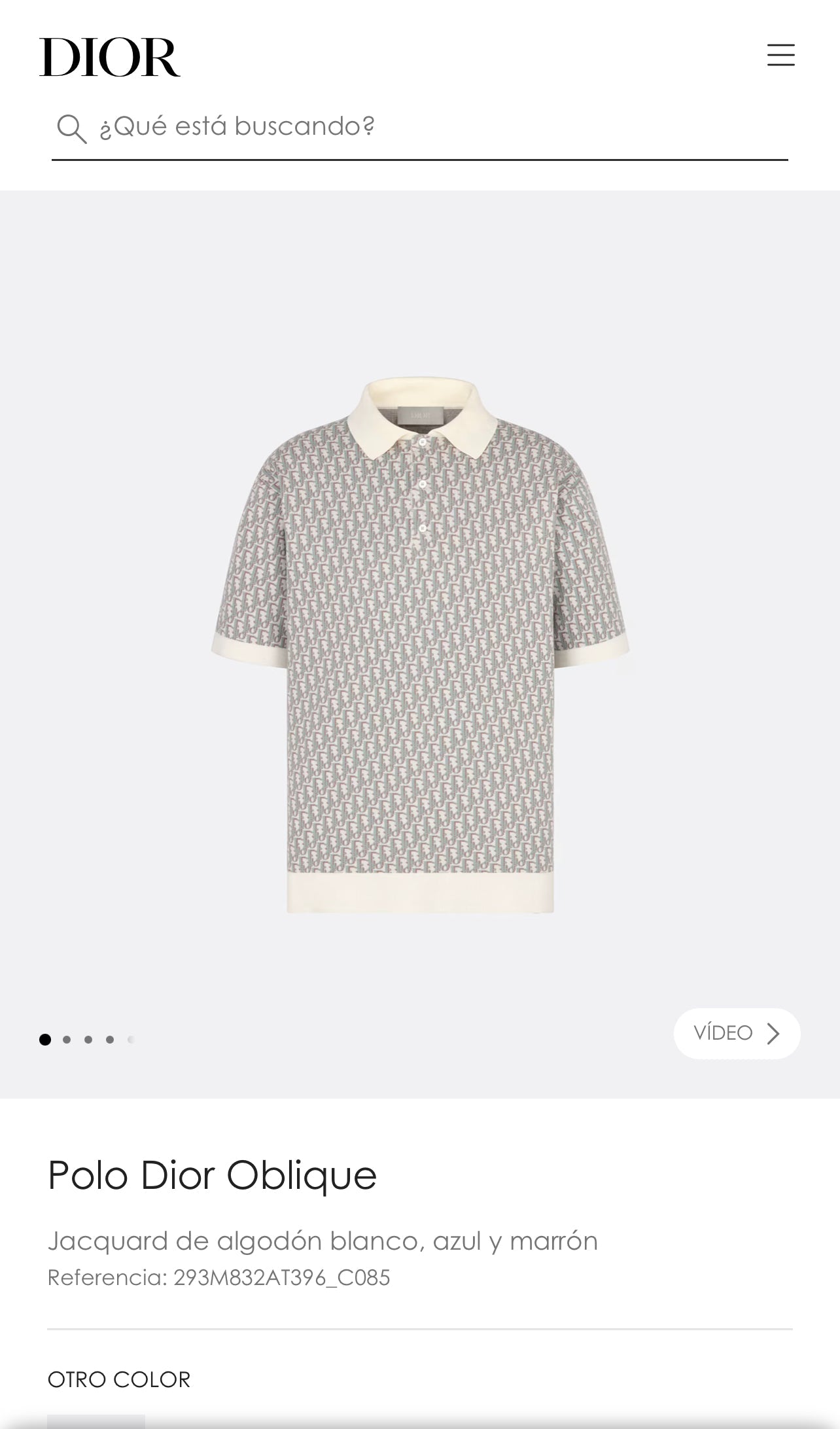Open the VÍDEO button

[x=737, y=1033]
